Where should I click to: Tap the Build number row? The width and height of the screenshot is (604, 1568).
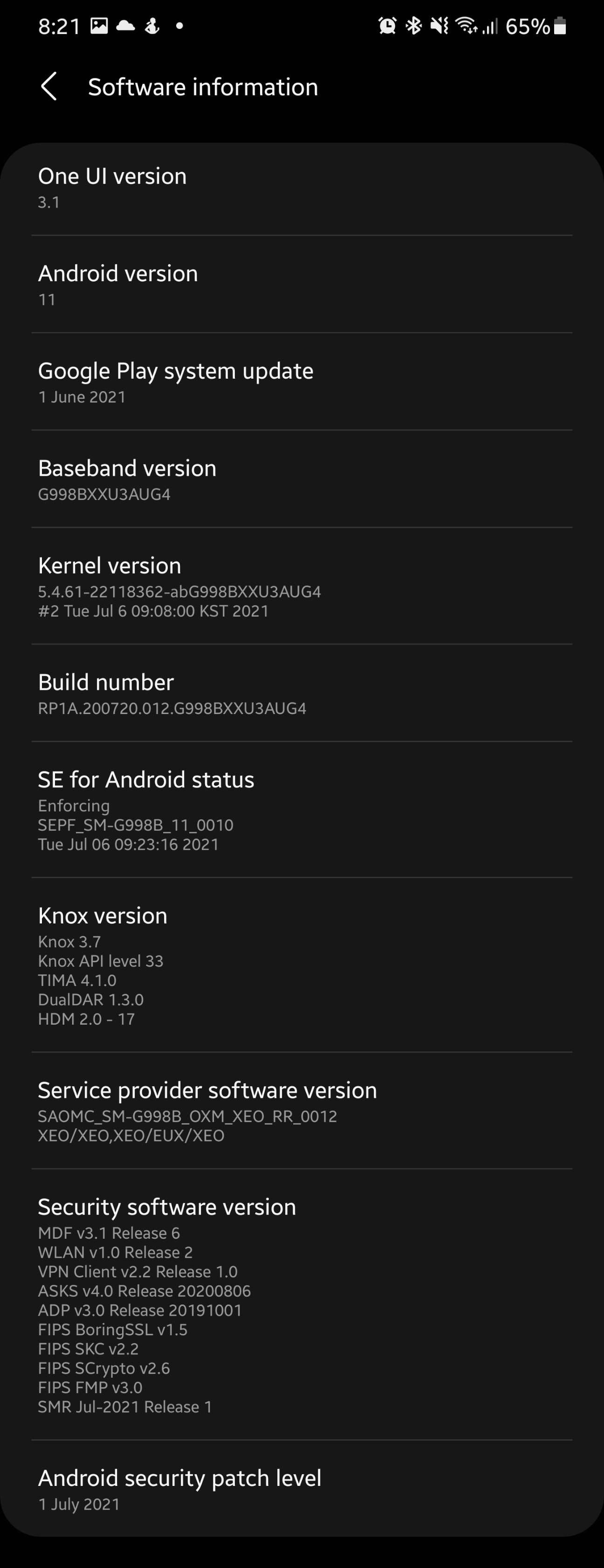point(302,694)
